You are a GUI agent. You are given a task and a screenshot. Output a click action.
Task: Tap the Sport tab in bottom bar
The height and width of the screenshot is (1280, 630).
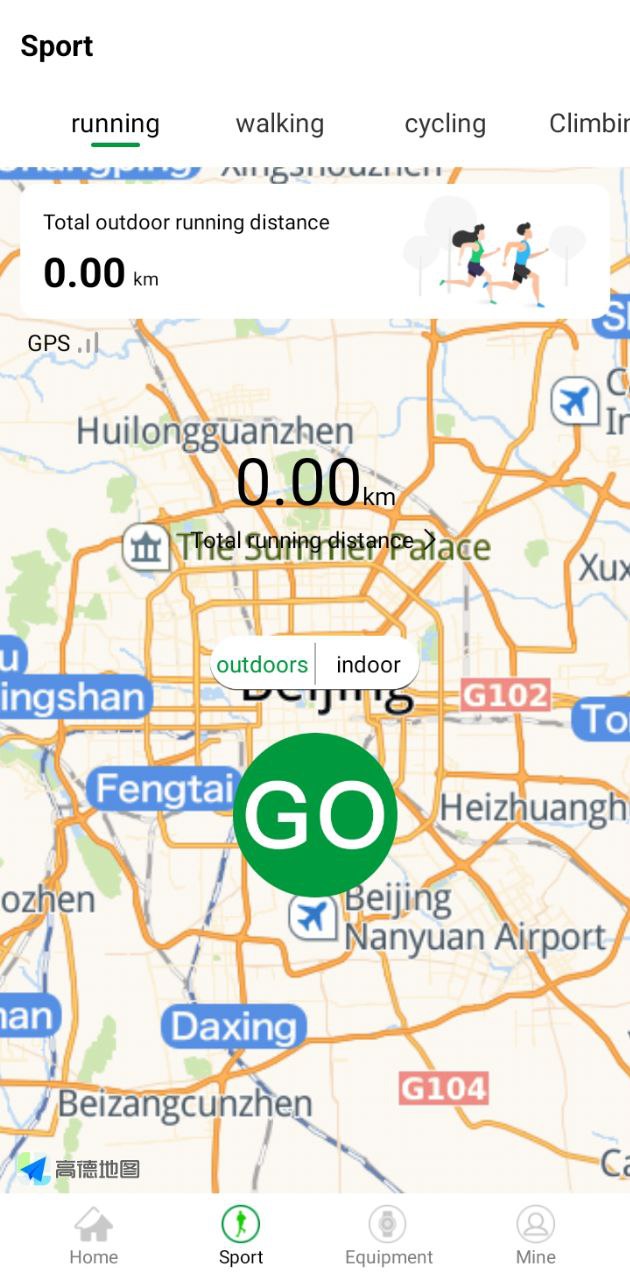[x=241, y=1236]
